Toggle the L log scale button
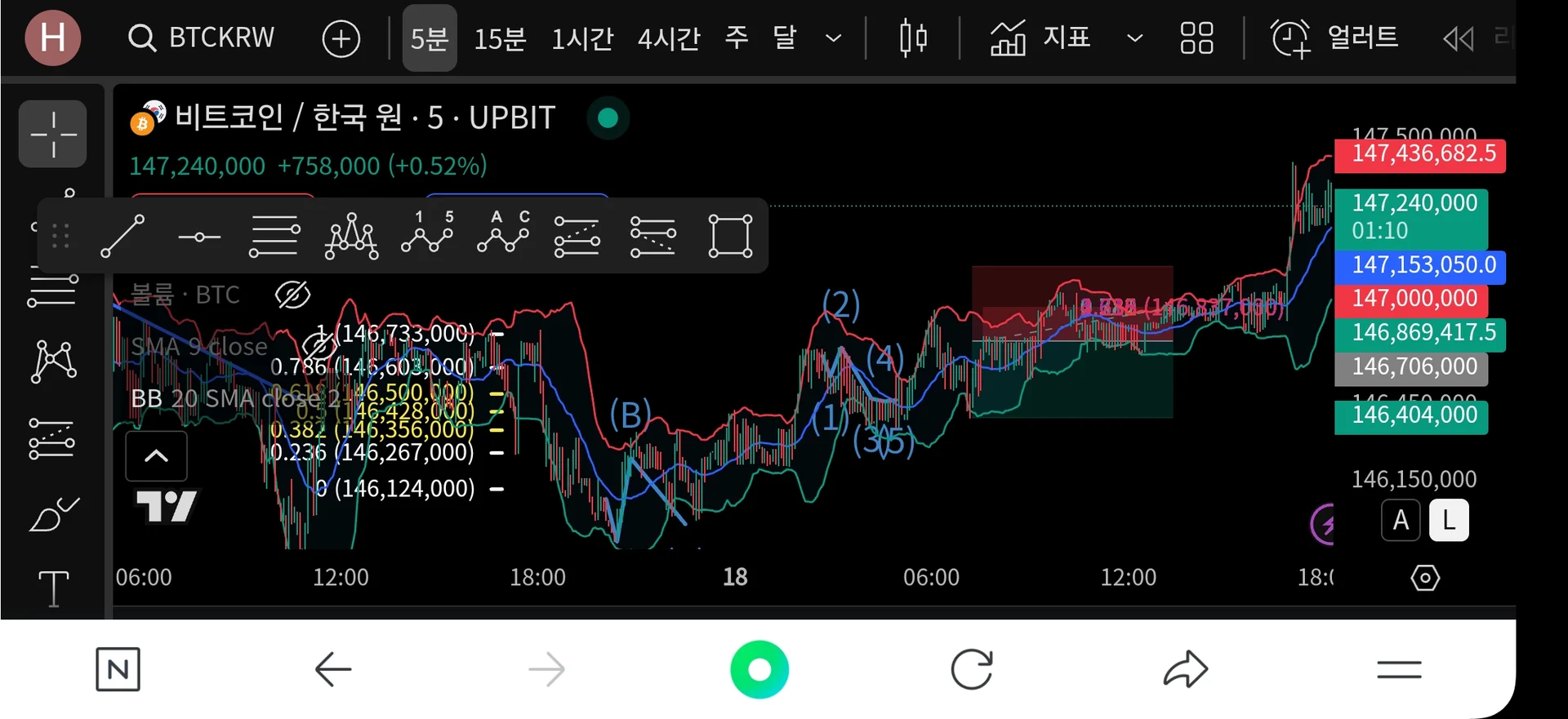The width and height of the screenshot is (1568, 719). (x=1449, y=520)
